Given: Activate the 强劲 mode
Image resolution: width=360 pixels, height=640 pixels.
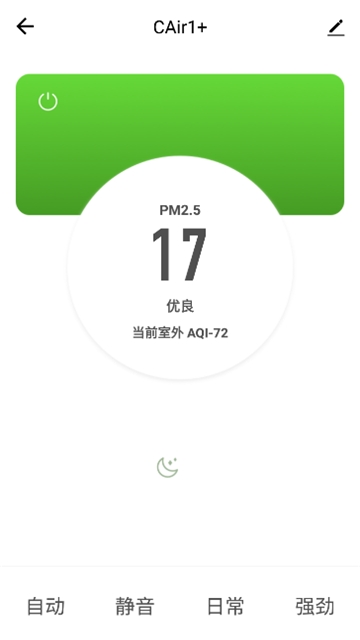Looking at the screenshot, I should (x=315, y=606).
